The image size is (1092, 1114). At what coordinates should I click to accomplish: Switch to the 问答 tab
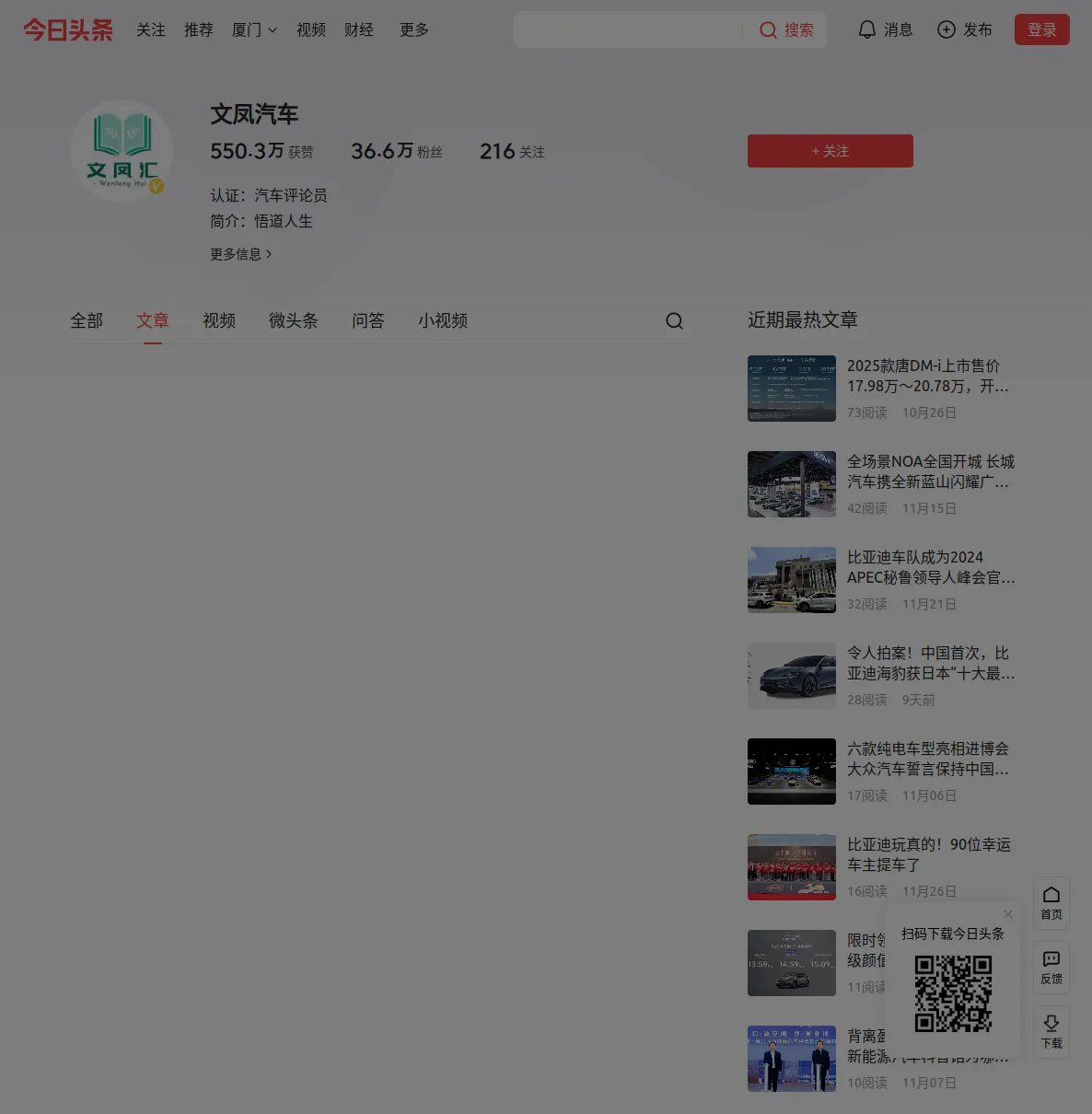point(367,320)
